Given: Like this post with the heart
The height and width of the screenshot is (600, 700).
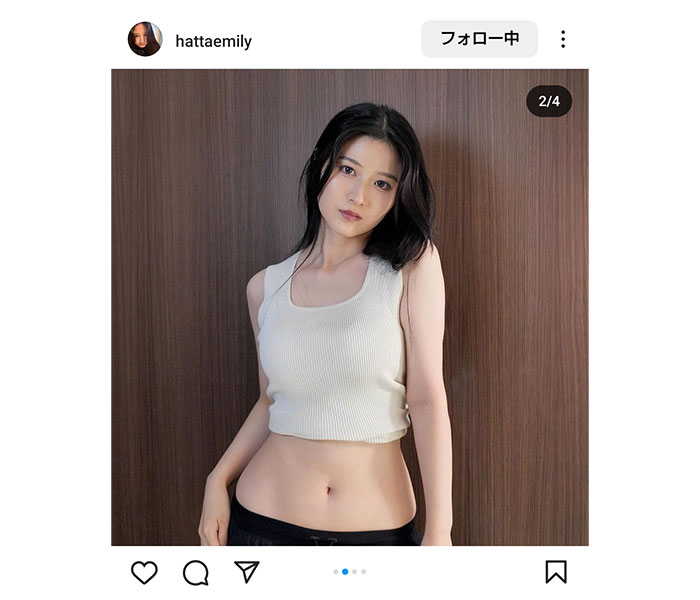Looking at the screenshot, I should 145,572.
